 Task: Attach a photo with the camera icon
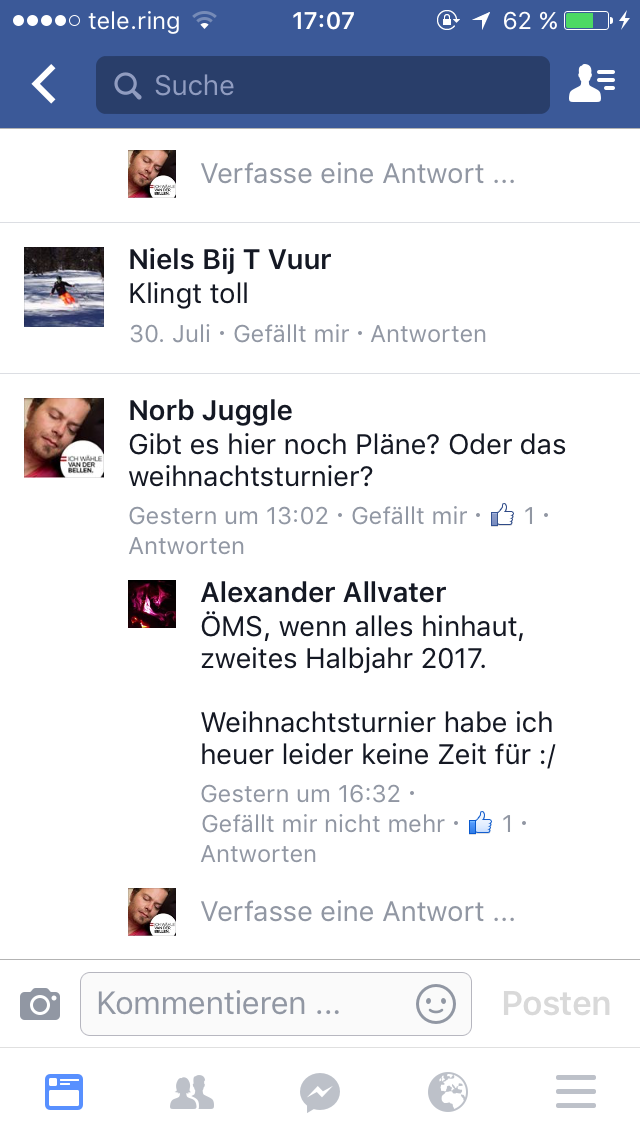(x=40, y=1003)
